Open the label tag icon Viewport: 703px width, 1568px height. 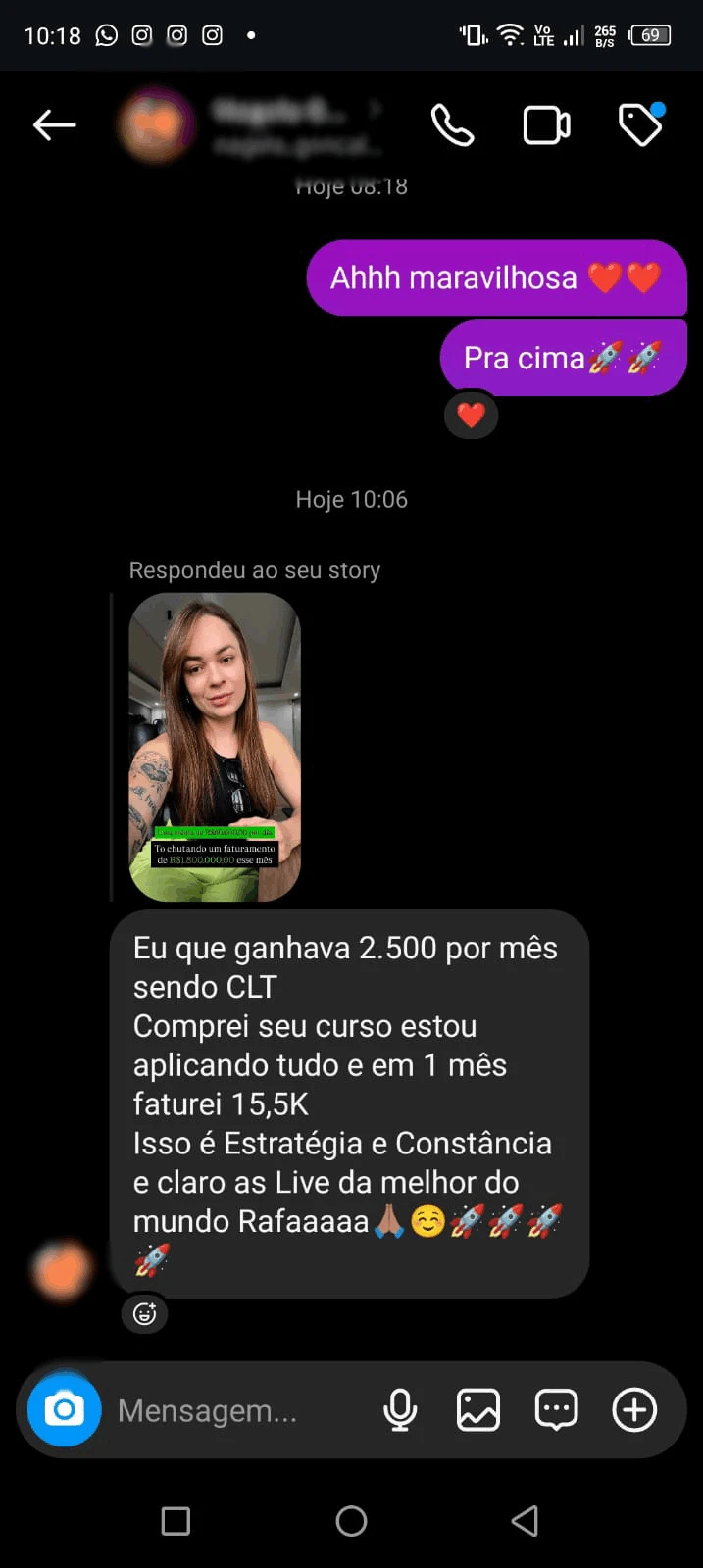640,125
